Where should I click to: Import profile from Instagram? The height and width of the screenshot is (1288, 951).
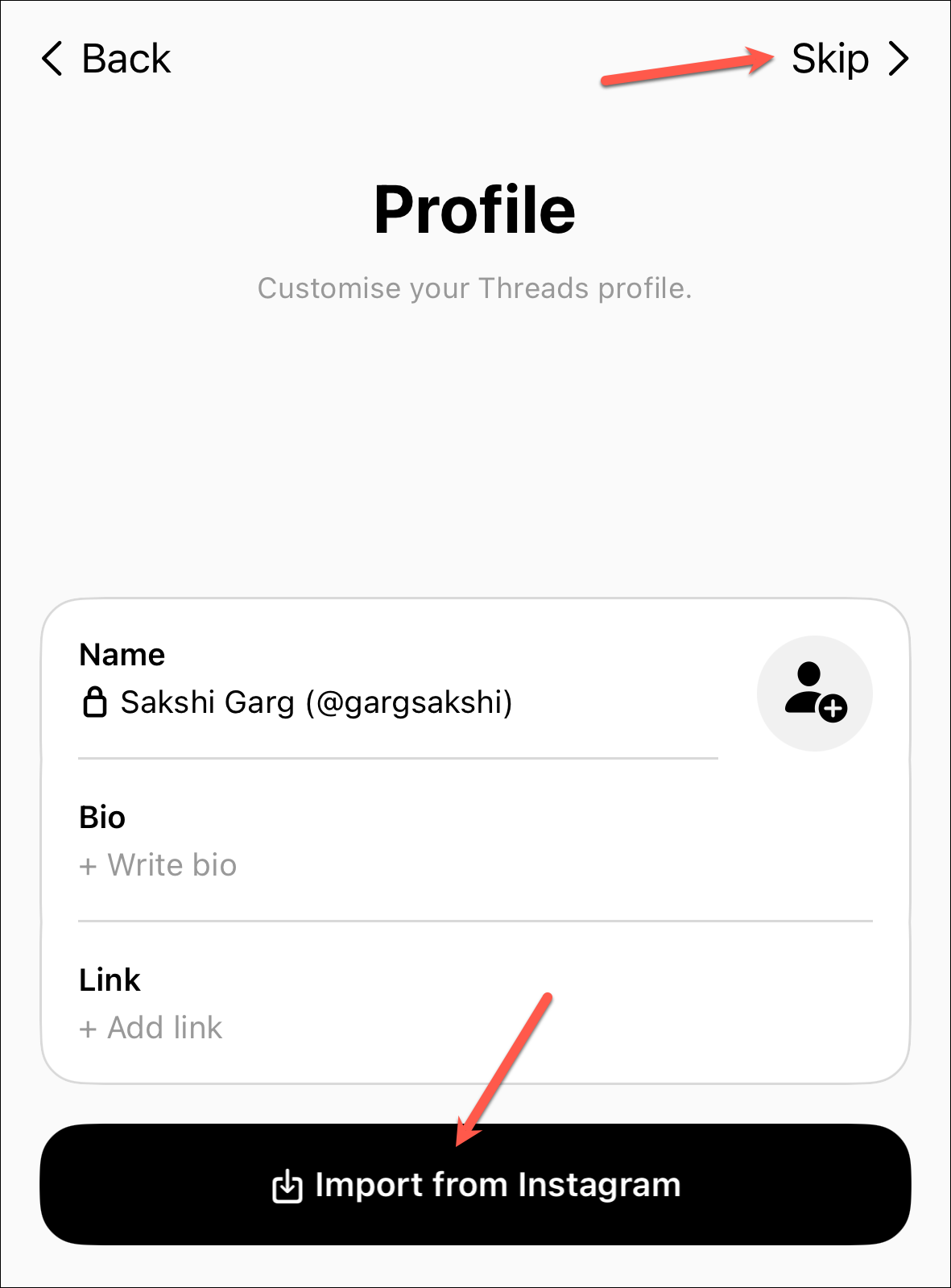[475, 1185]
